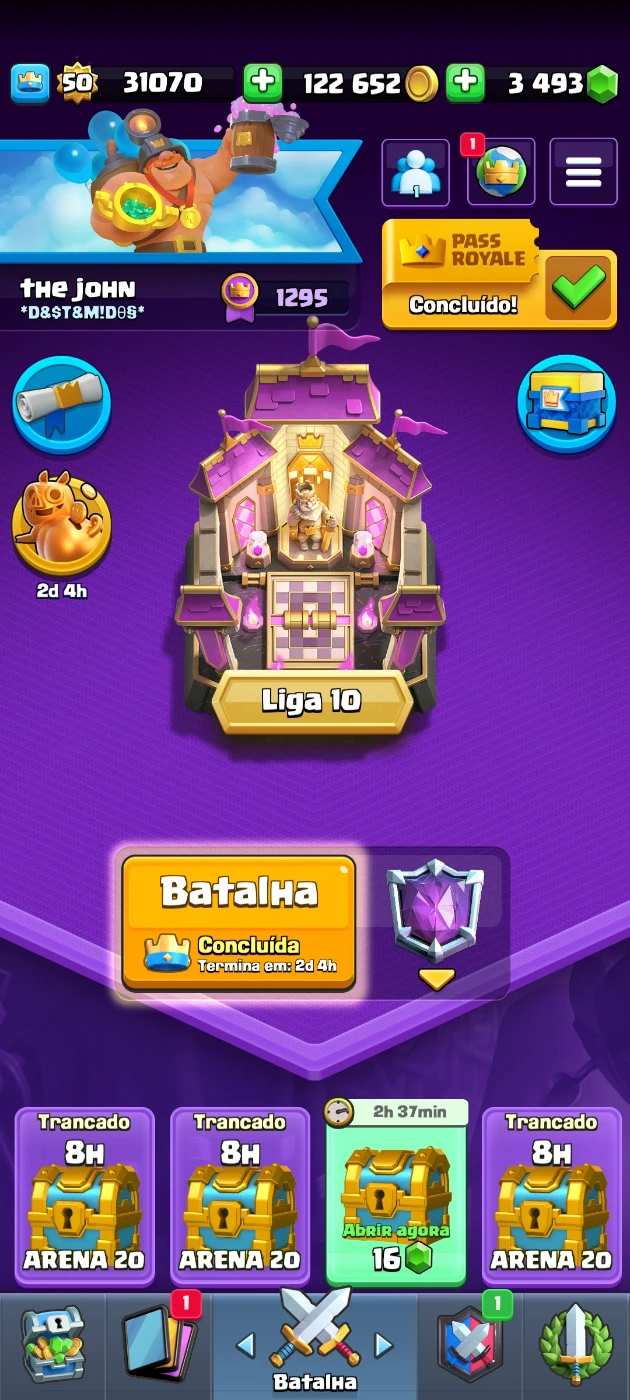The height and width of the screenshot is (1400, 630).
Task: Open the scroll icon with blue ribbon
Action: pyautogui.click(x=62, y=406)
